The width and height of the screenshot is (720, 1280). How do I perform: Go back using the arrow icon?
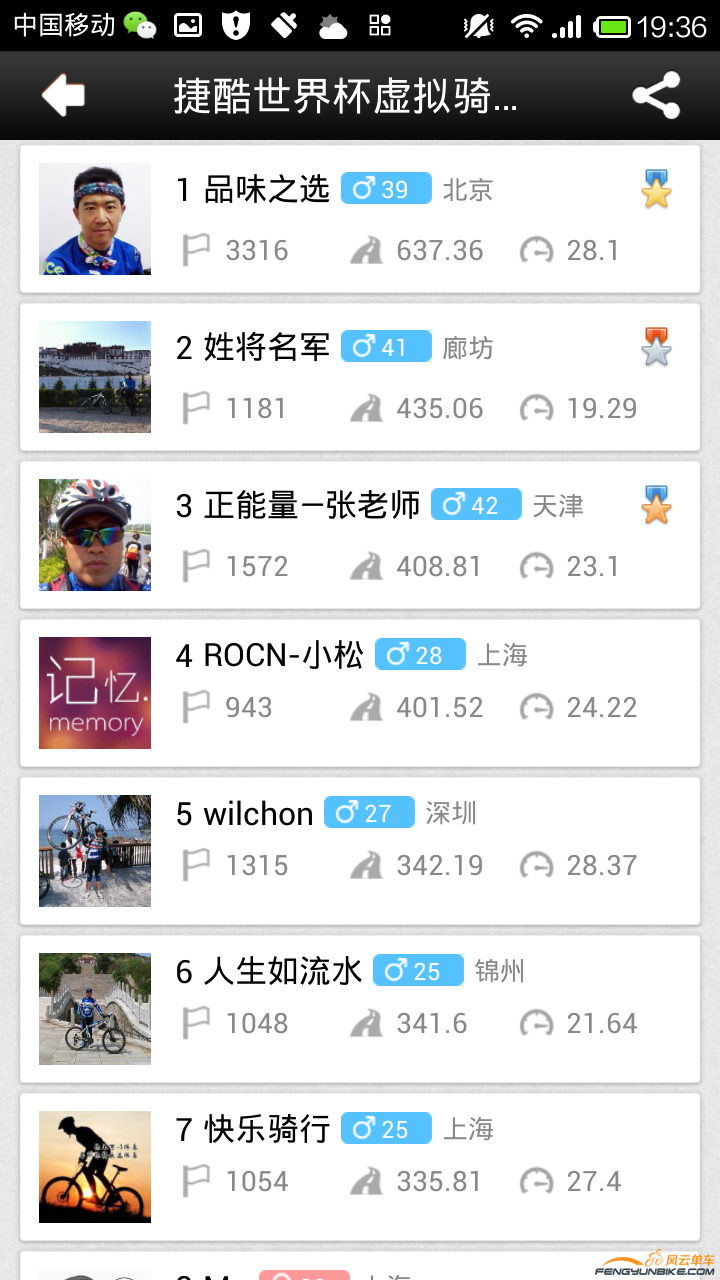coord(63,96)
